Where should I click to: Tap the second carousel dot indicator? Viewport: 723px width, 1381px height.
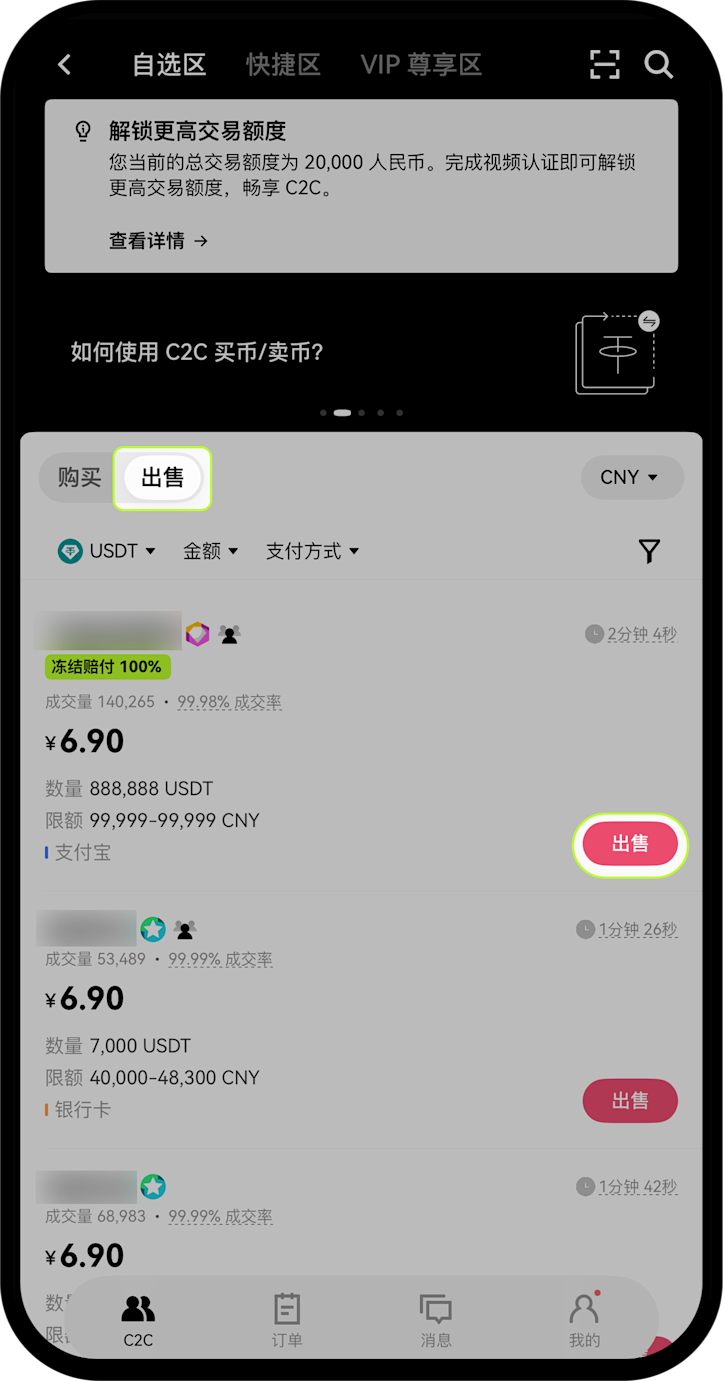342,412
